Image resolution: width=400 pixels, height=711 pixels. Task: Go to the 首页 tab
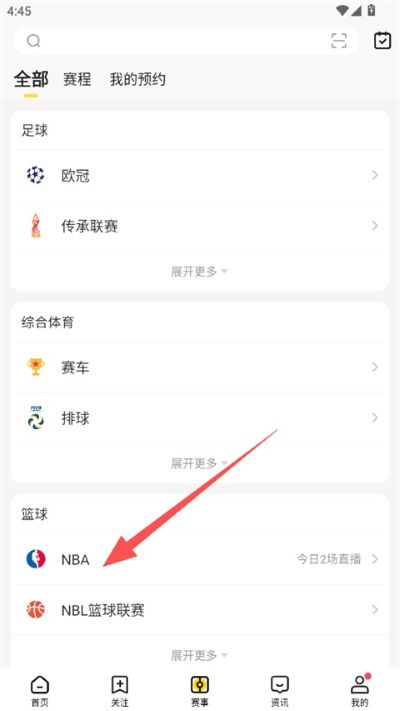(39, 691)
